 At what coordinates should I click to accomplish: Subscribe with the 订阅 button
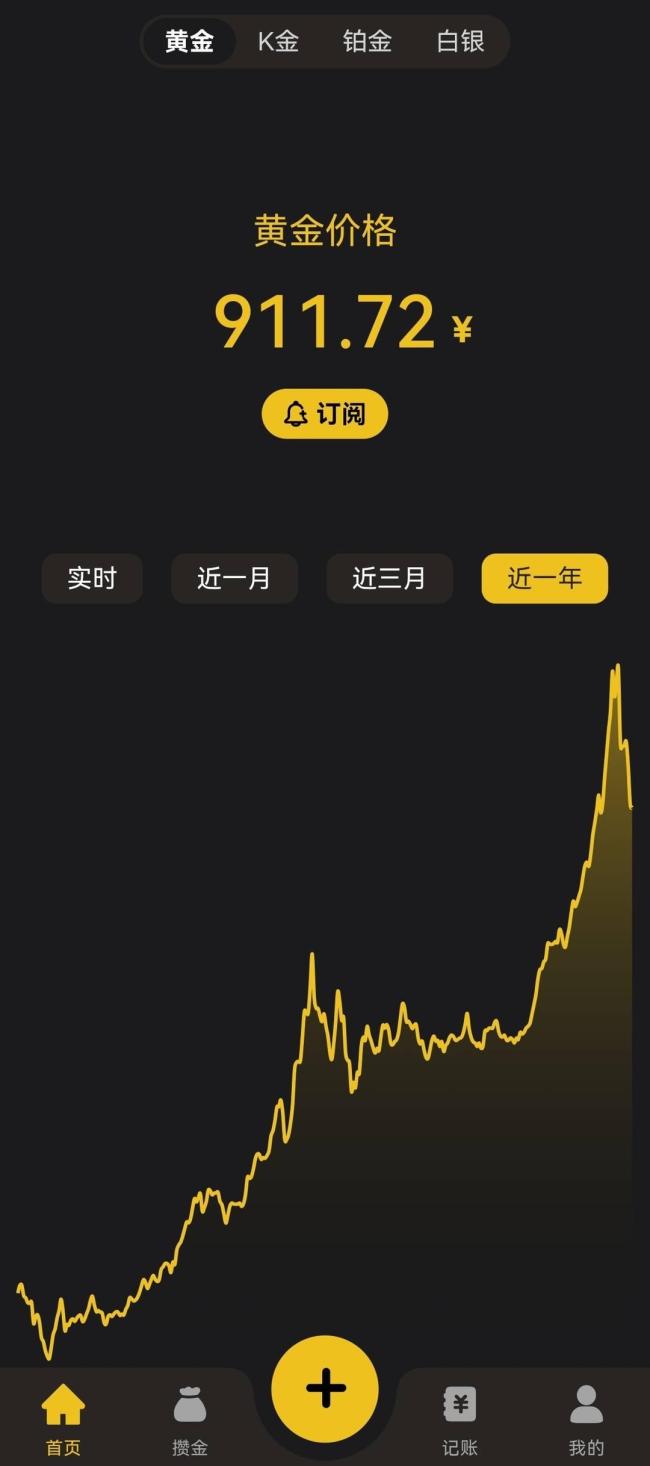click(325, 414)
